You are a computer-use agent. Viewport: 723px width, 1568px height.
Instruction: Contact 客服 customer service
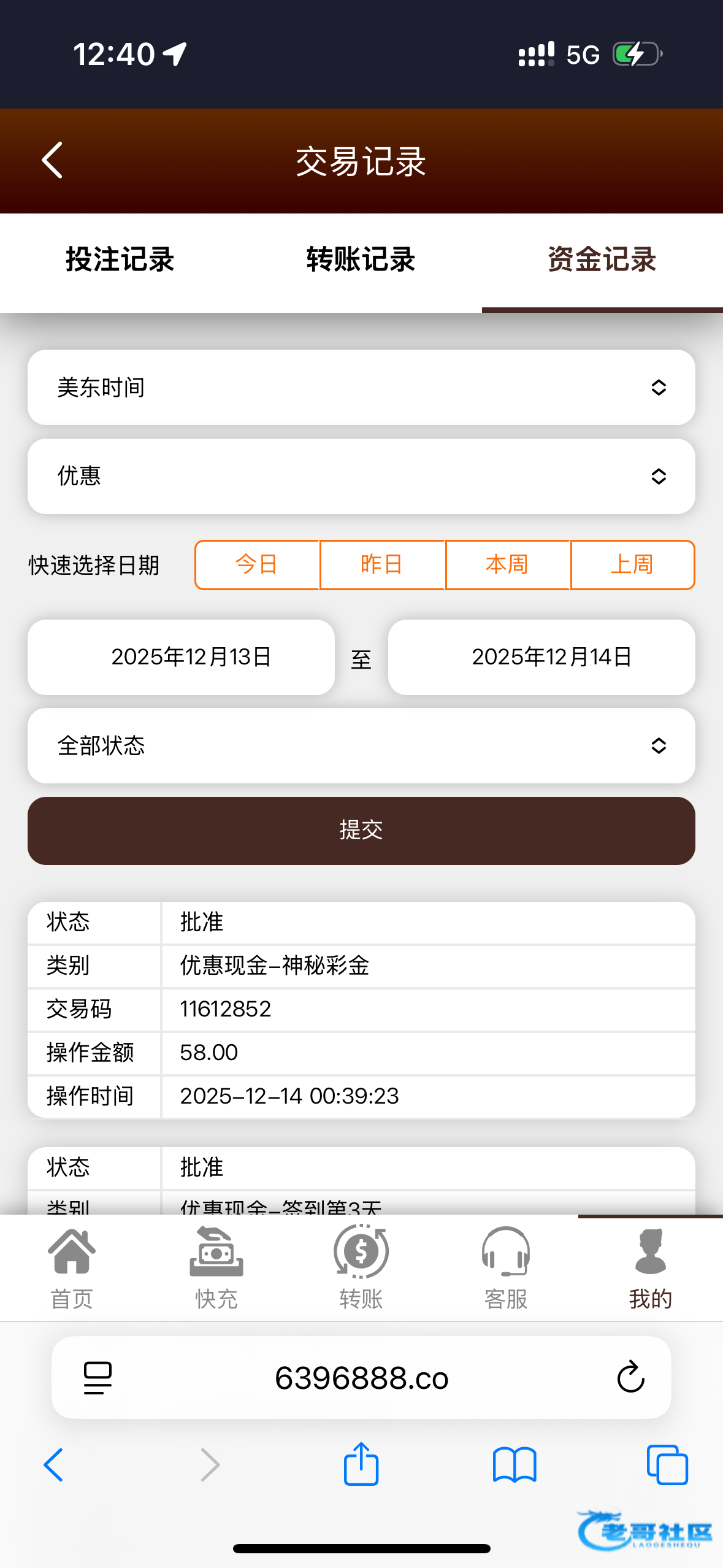coord(506,1267)
